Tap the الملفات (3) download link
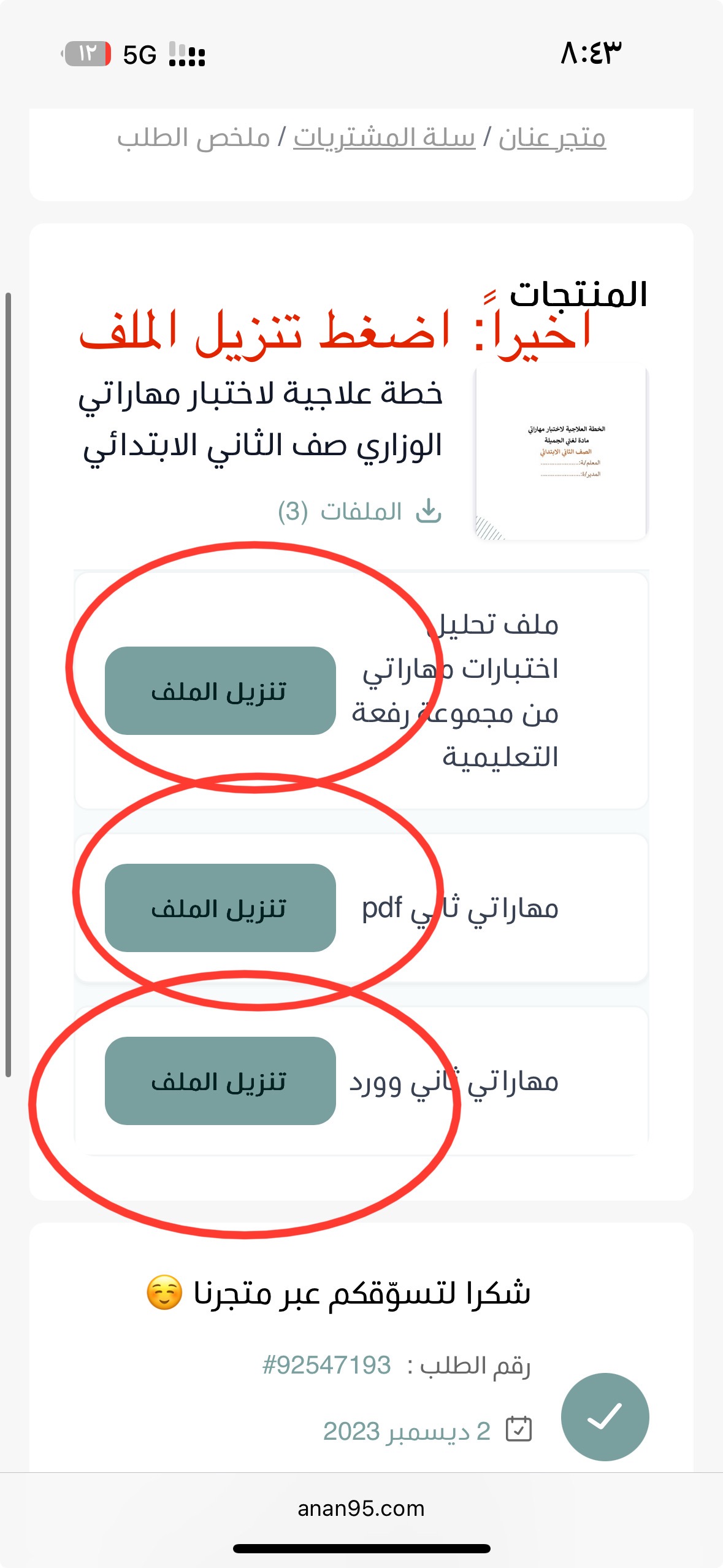The width and height of the screenshot is (723, 1568). point(359,511)
